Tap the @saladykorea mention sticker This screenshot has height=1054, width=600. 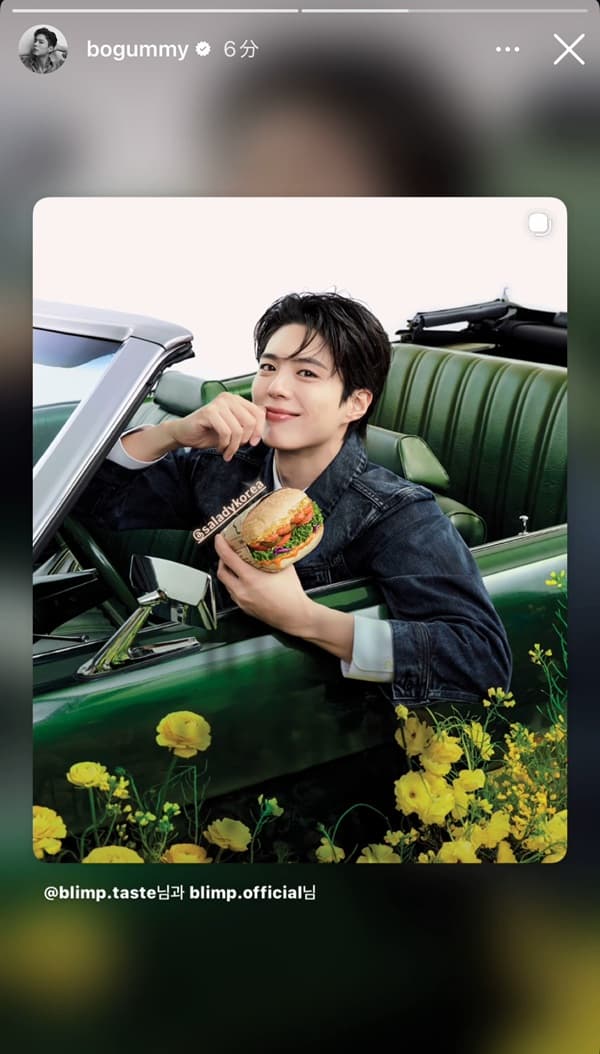[x=230, y=511]
